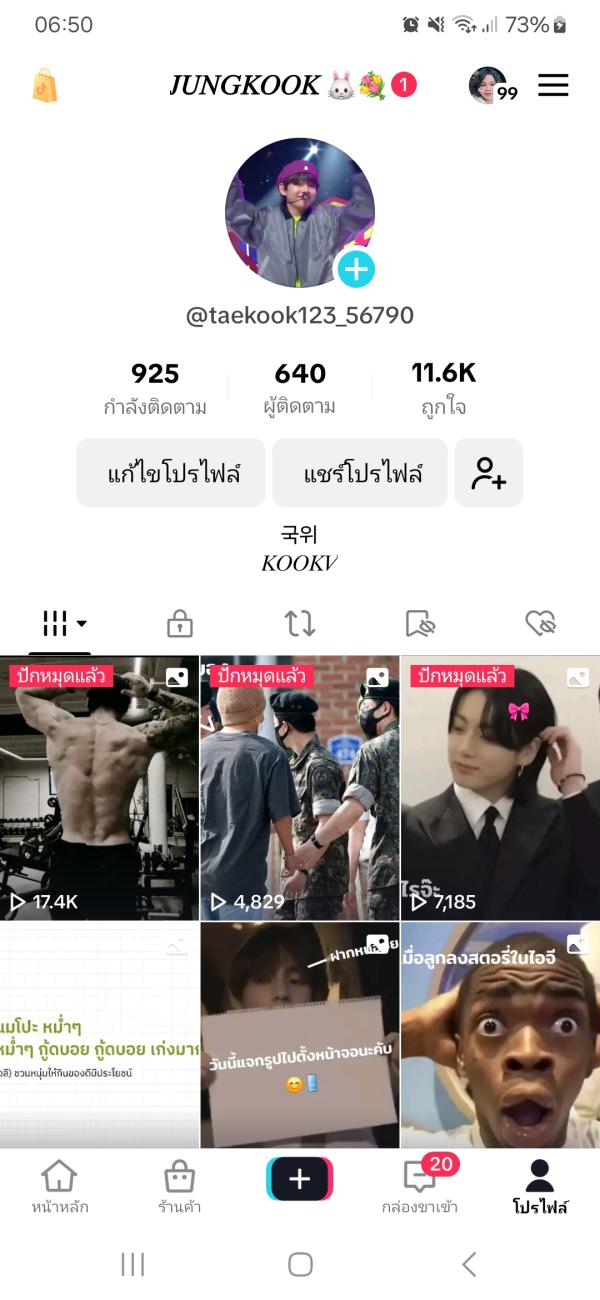Viewport: 600px width, 1300px height.
Task: Tap แก้ไขโปรไฟล์ to edit profile
Action: point(171,473)
